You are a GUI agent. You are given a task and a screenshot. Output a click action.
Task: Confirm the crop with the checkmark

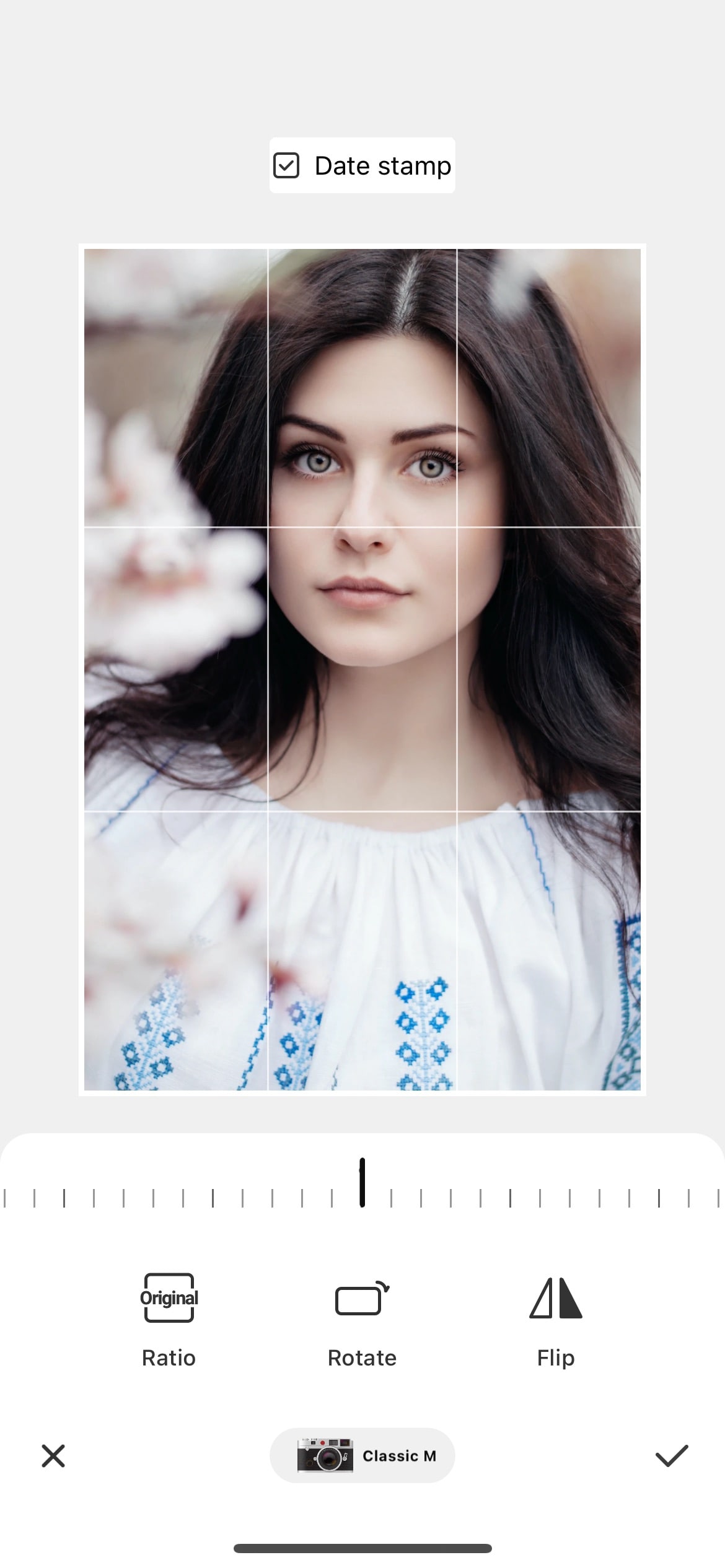tap(672, 1456)
